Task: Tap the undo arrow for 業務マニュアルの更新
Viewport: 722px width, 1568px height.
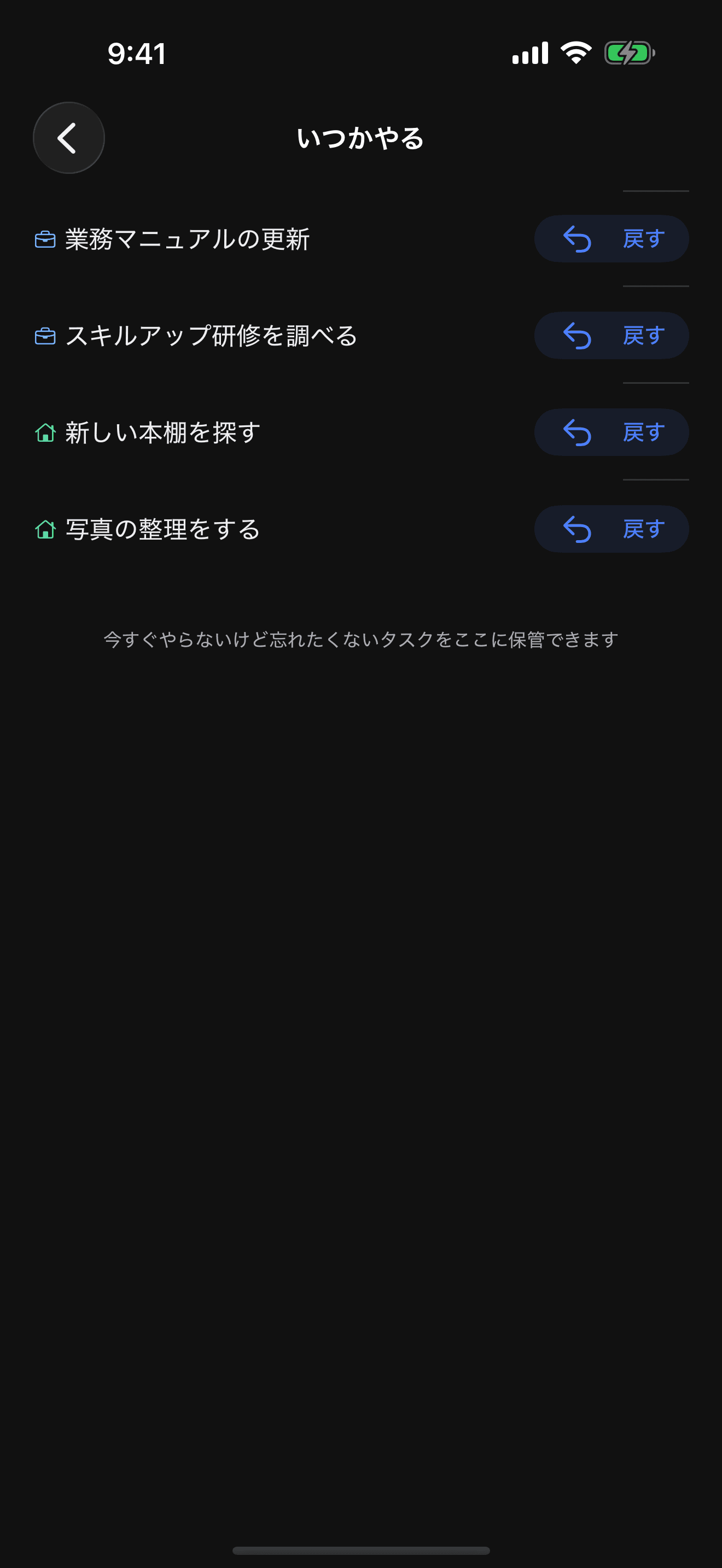Action: point(577,238)
